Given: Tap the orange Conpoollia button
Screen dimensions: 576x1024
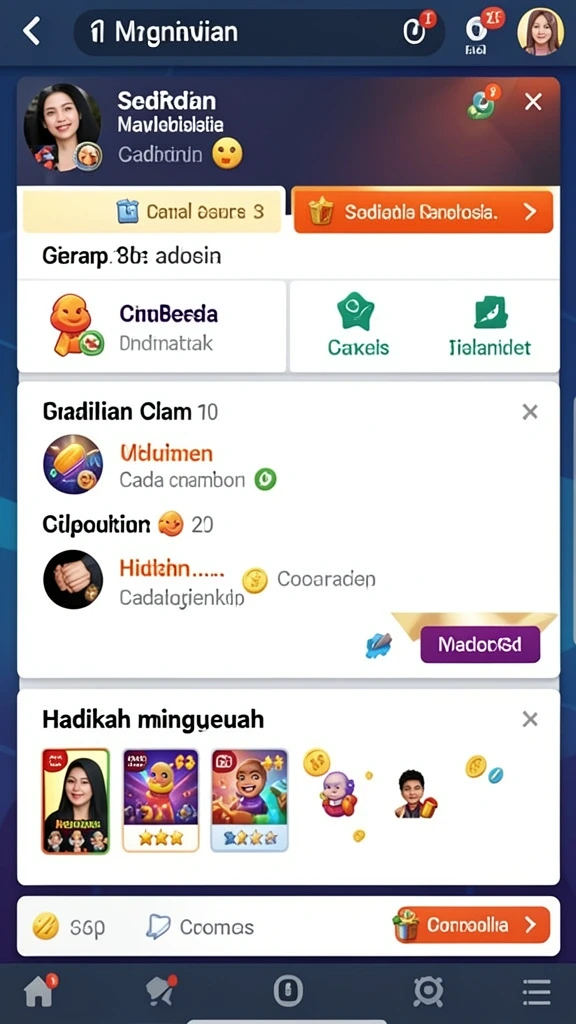Looking at the screenshot, I should (472, 925).
